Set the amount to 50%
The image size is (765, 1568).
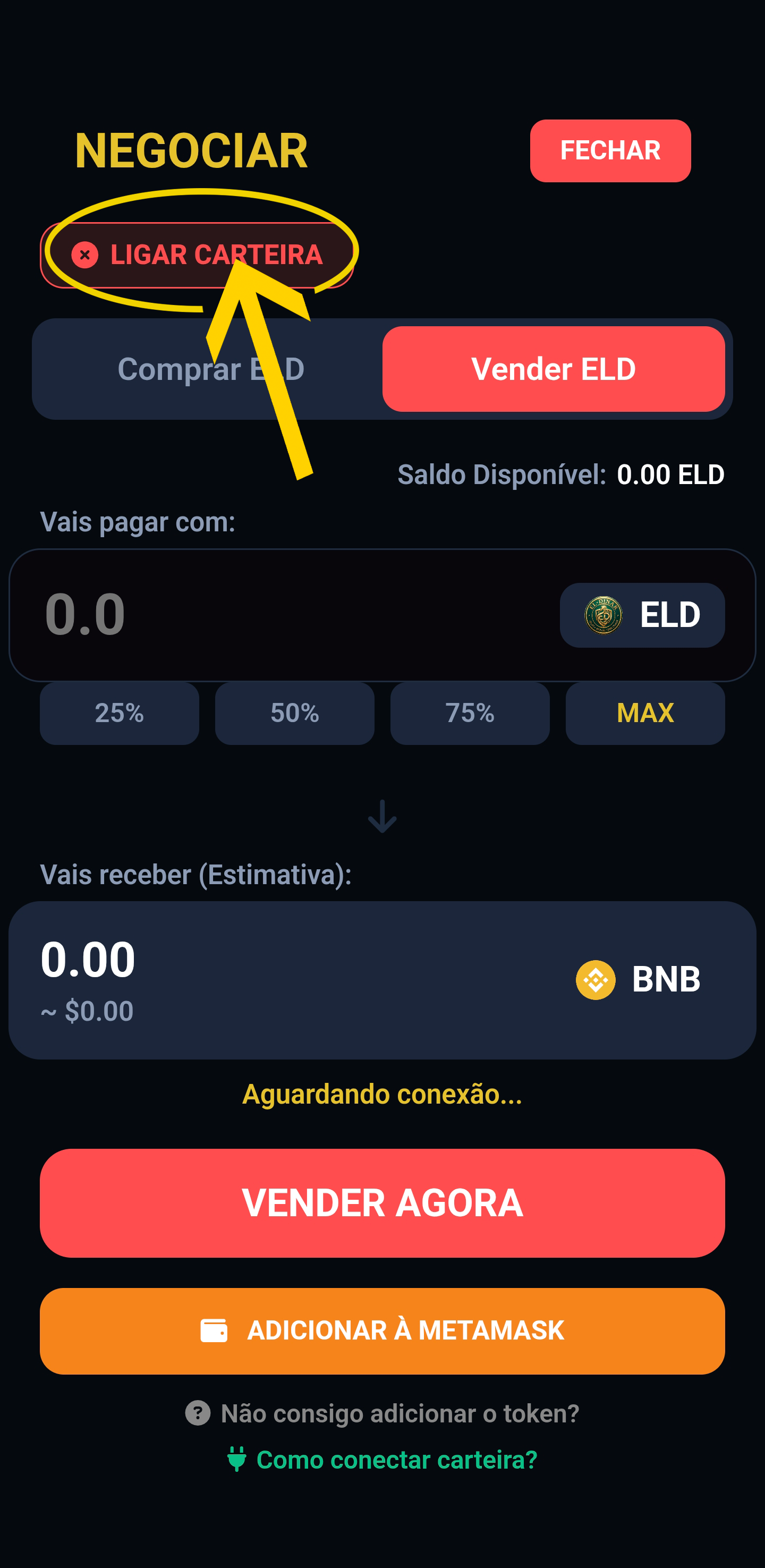(x=294, y=714)
